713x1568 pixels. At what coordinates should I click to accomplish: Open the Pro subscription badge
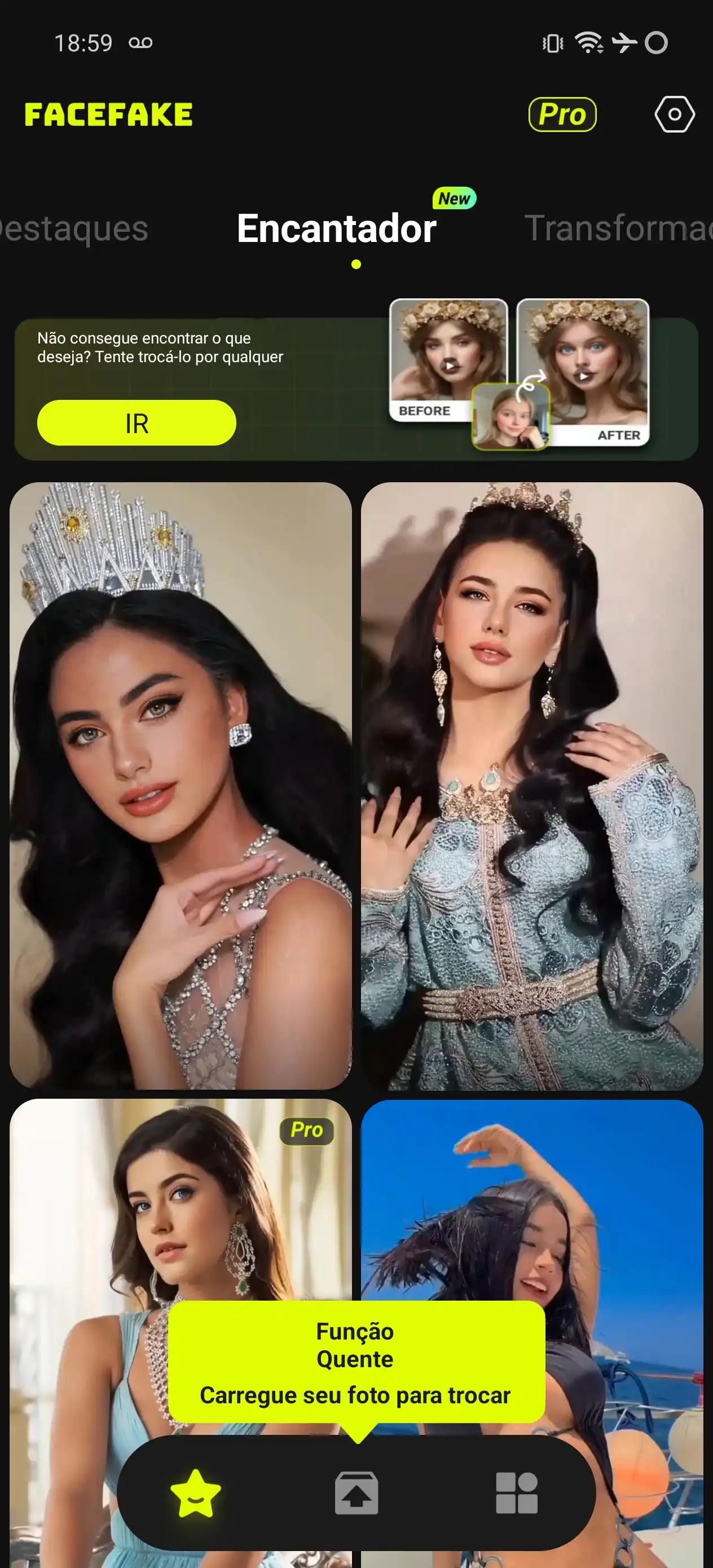click(562, 114)
